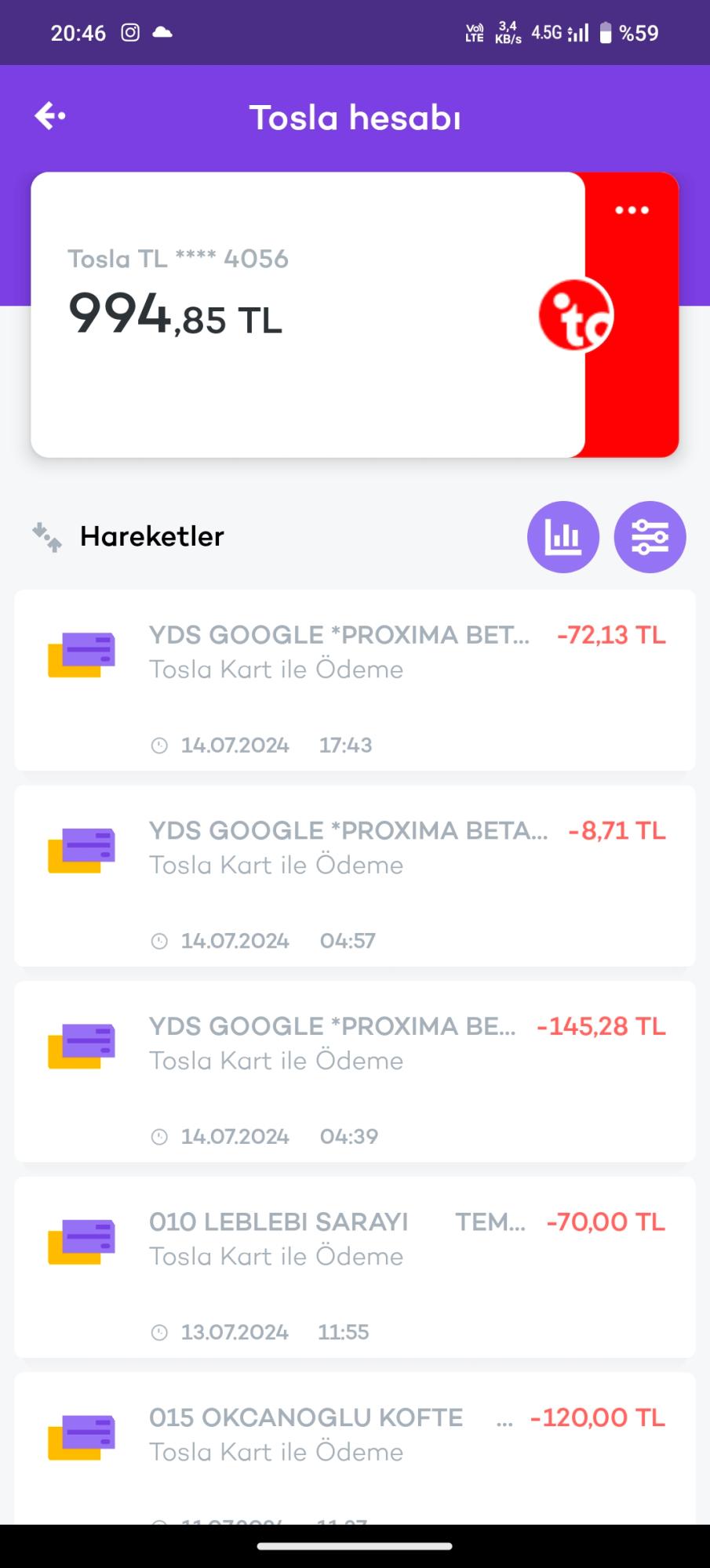Viewport: 710px width, 1568px height.
Task: Tap the Tosla logo on the account card
Action: [x=576, y=316]
